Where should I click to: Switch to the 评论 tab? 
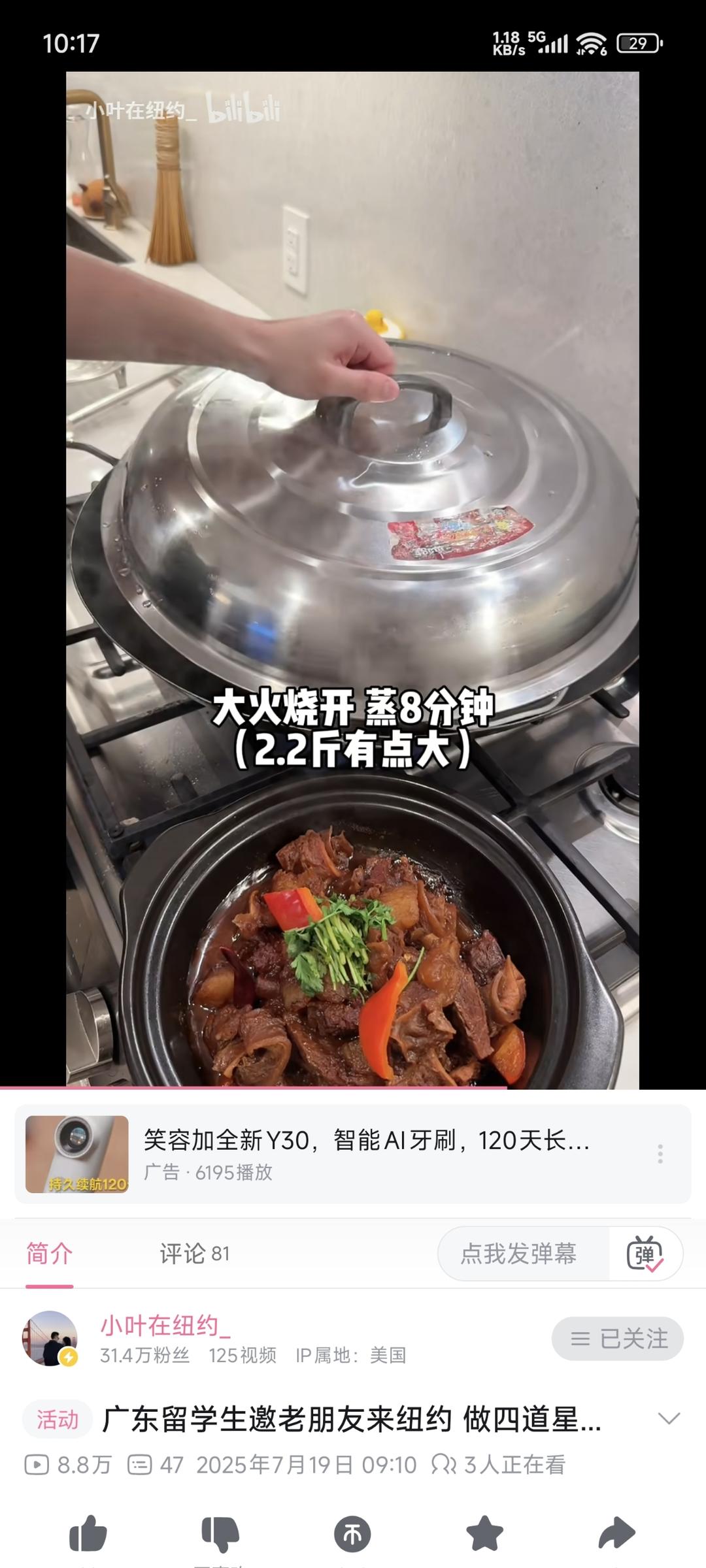pyautogui.click(x=194, y=1254)
